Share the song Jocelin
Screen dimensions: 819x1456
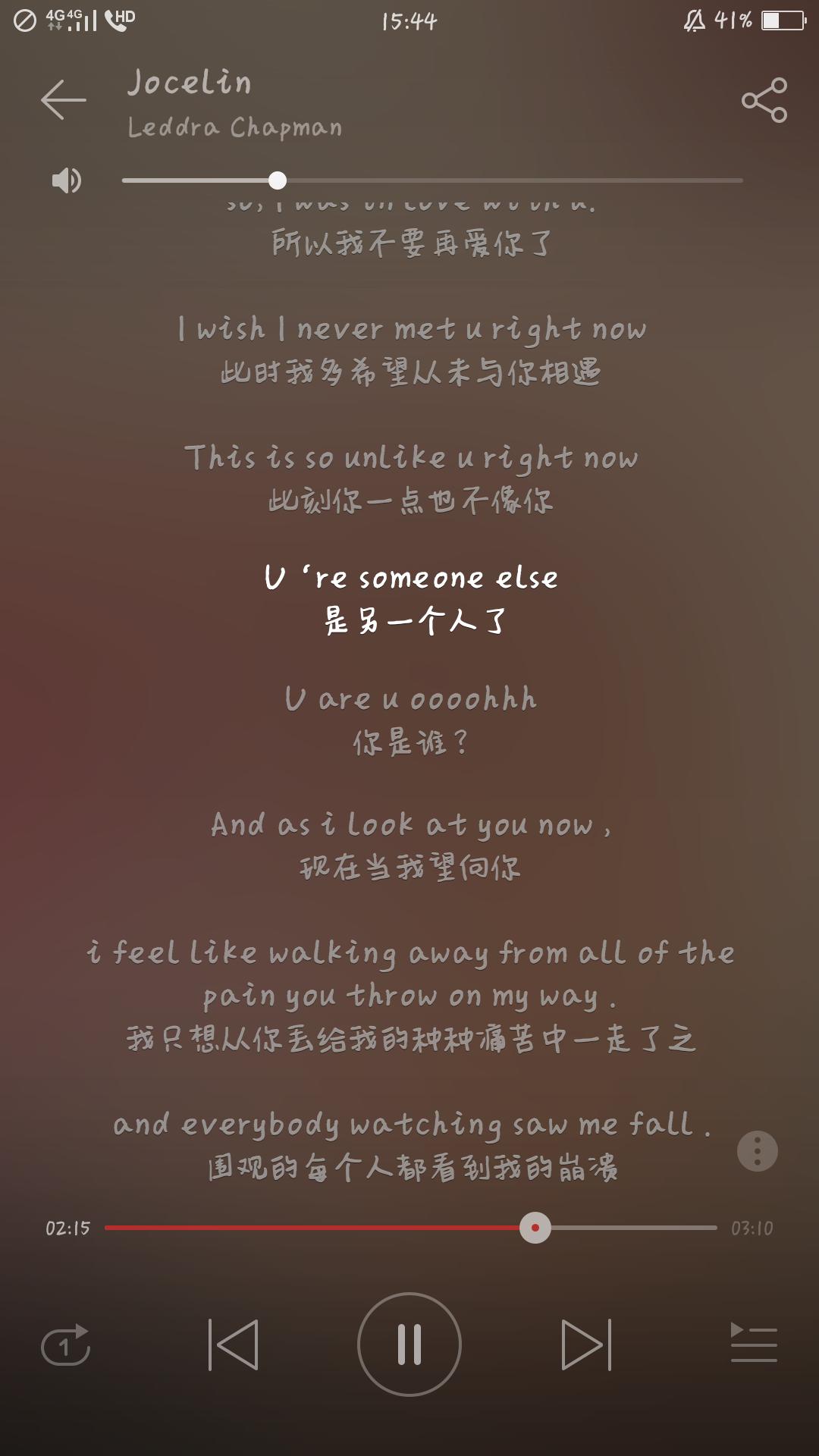(x=764, y=100)
